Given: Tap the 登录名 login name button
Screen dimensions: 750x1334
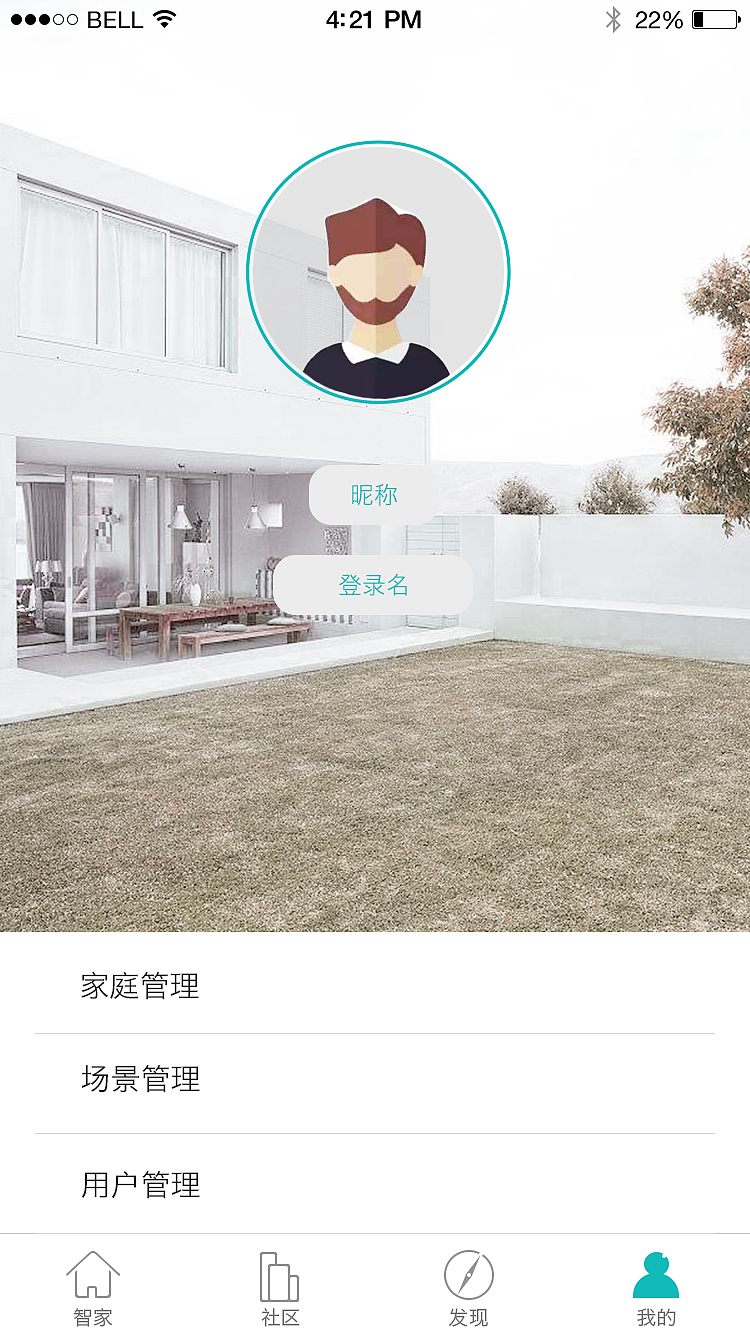Looking at the screenshot, I should pos(373,586).
